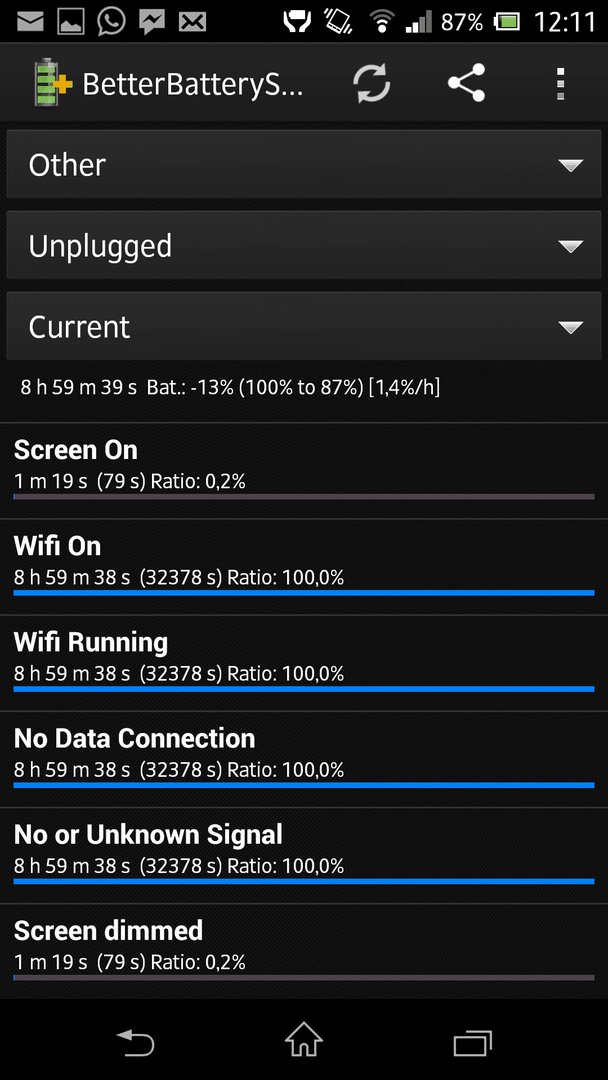Screen dimensions: 608x1080
Task: Open the recent apps view
Action: pyautogui.click(x=473, y=1042)
